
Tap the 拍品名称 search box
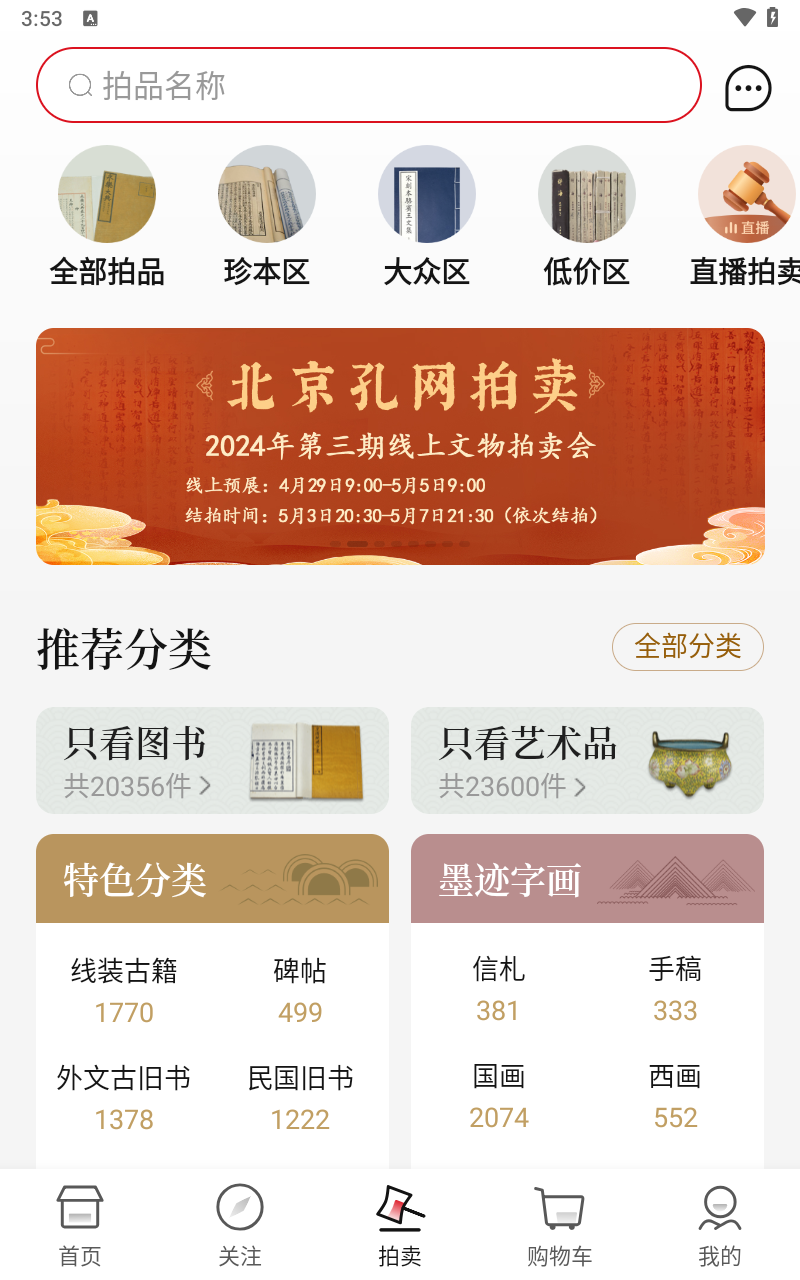click(x=368, y=86)
